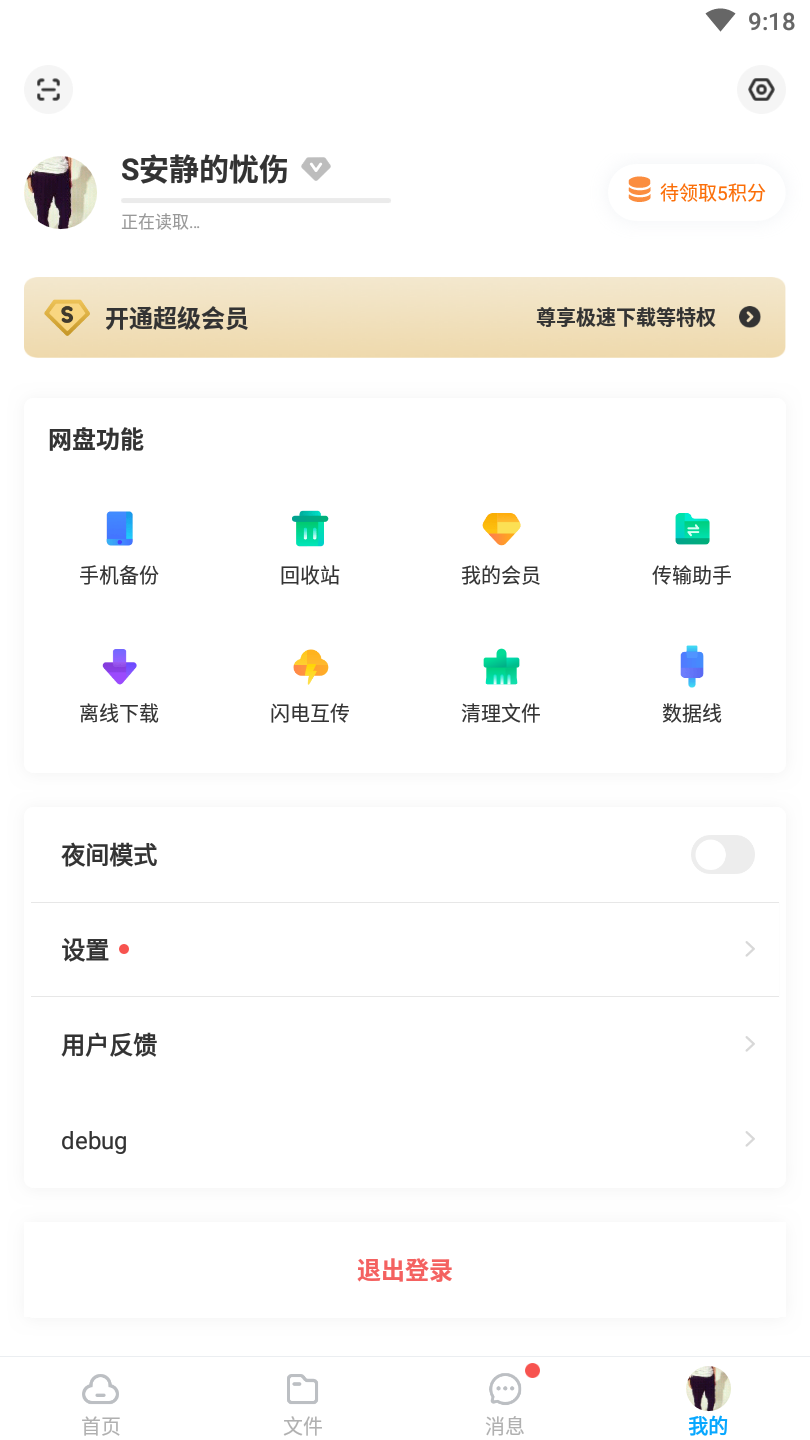Open the debug row
The image size is (810, 1440).
coord(404,1140)
